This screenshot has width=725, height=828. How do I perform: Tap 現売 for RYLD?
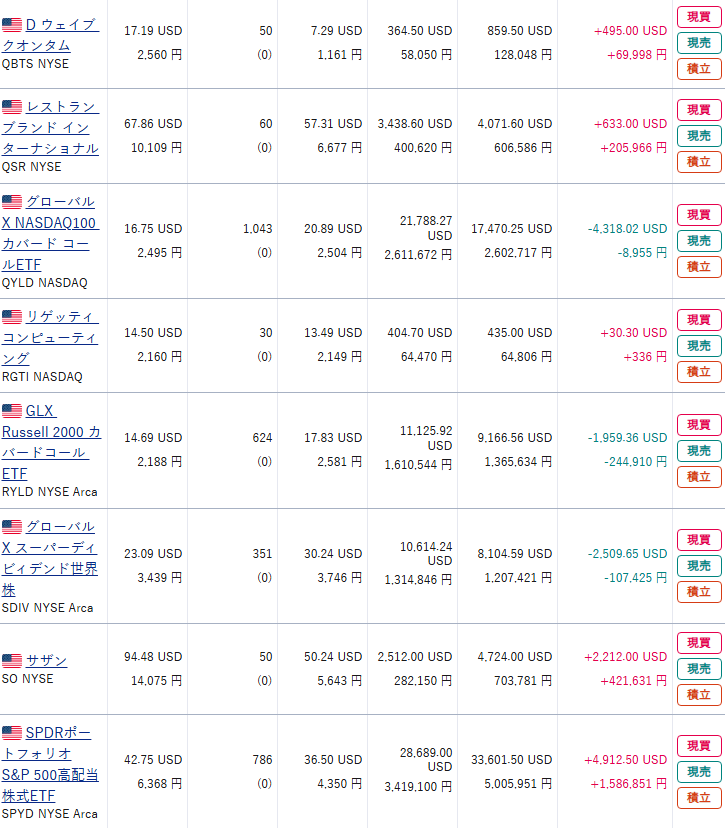698,451
